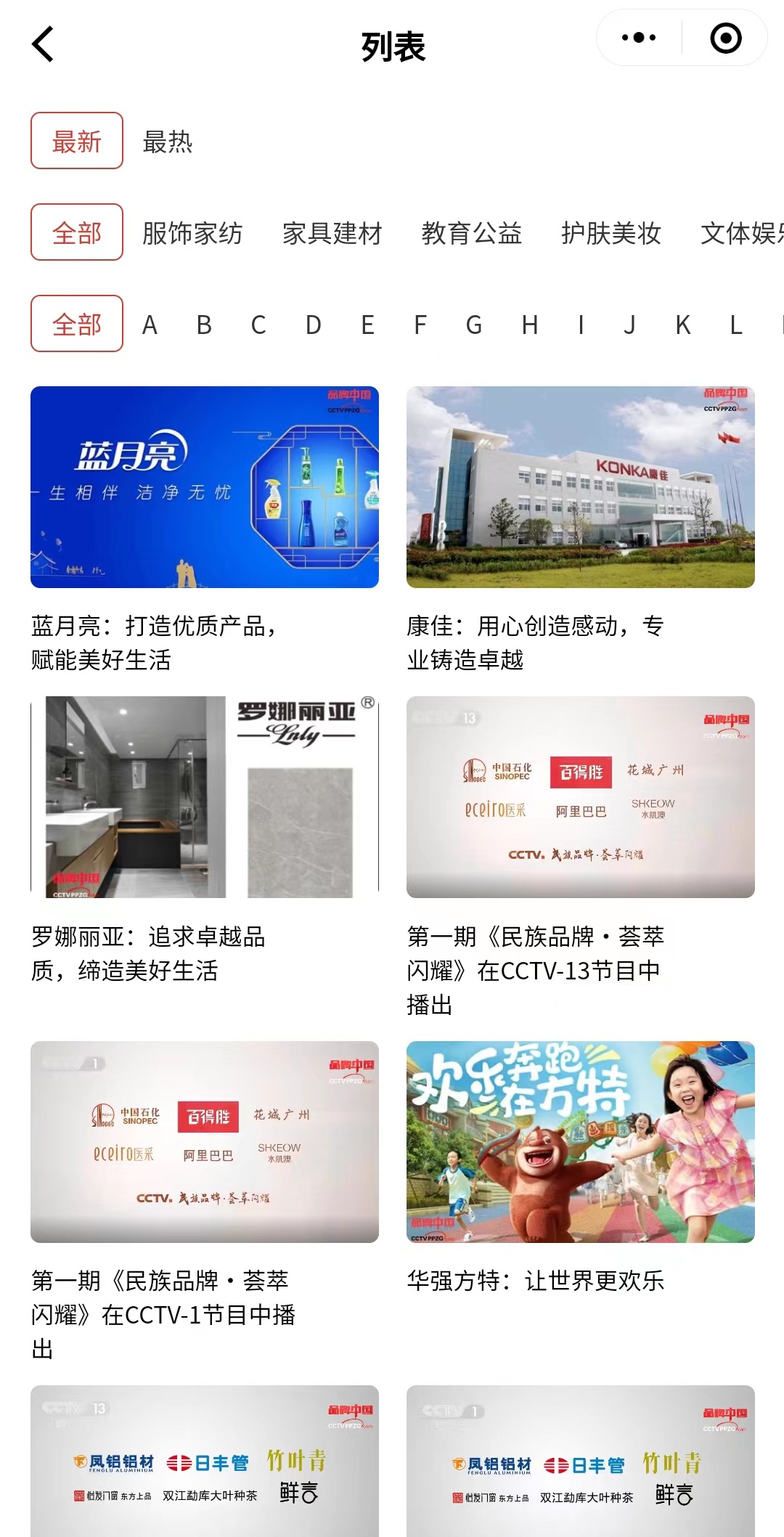Choose the 教育公益 category
Screen dimensions: 784x1537
(x=472, y=233)
